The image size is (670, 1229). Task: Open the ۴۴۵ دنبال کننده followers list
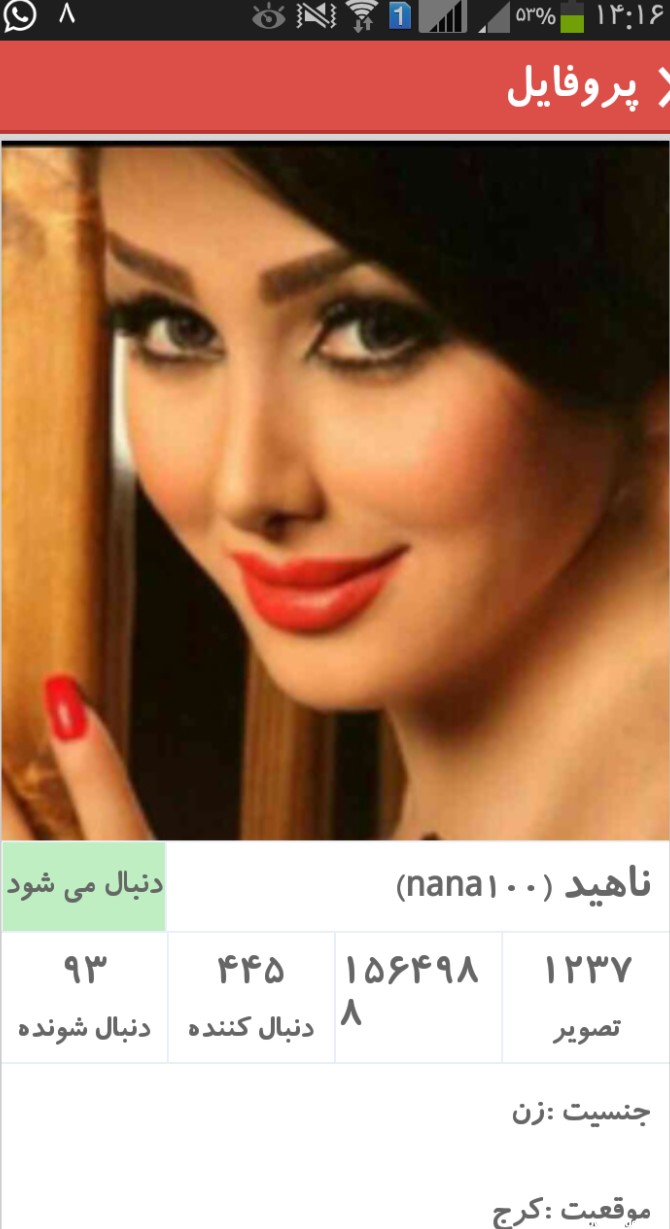[251, 997]
